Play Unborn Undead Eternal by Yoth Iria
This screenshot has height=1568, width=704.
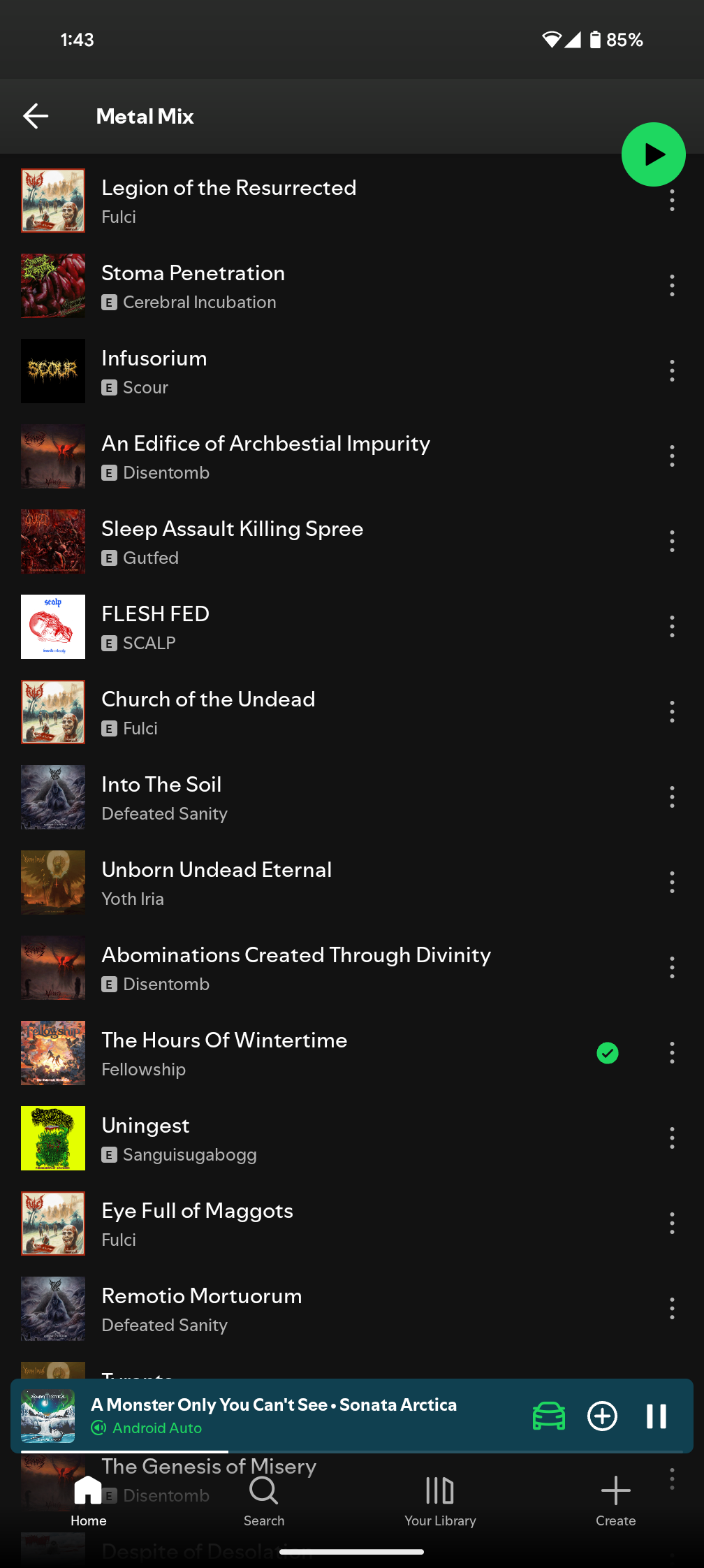tap(352, 883)
